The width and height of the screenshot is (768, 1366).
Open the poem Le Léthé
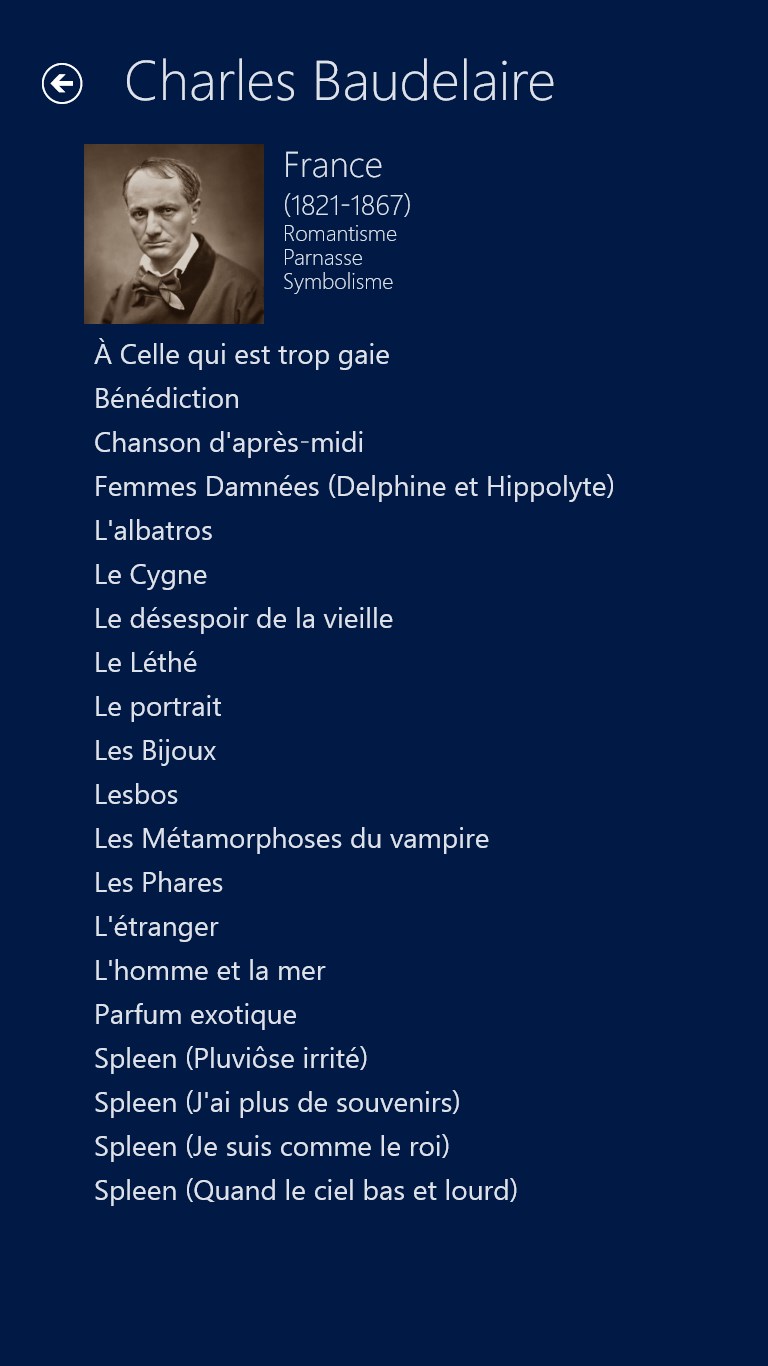click(145, 663)
